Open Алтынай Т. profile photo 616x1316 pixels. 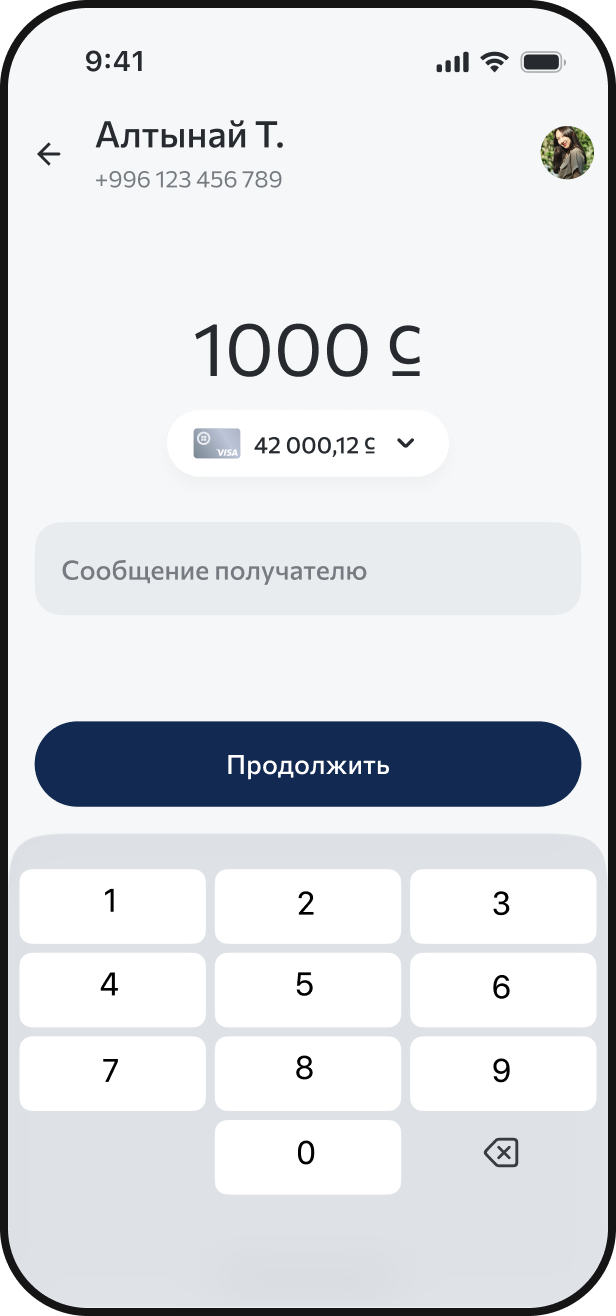point(567,153)
